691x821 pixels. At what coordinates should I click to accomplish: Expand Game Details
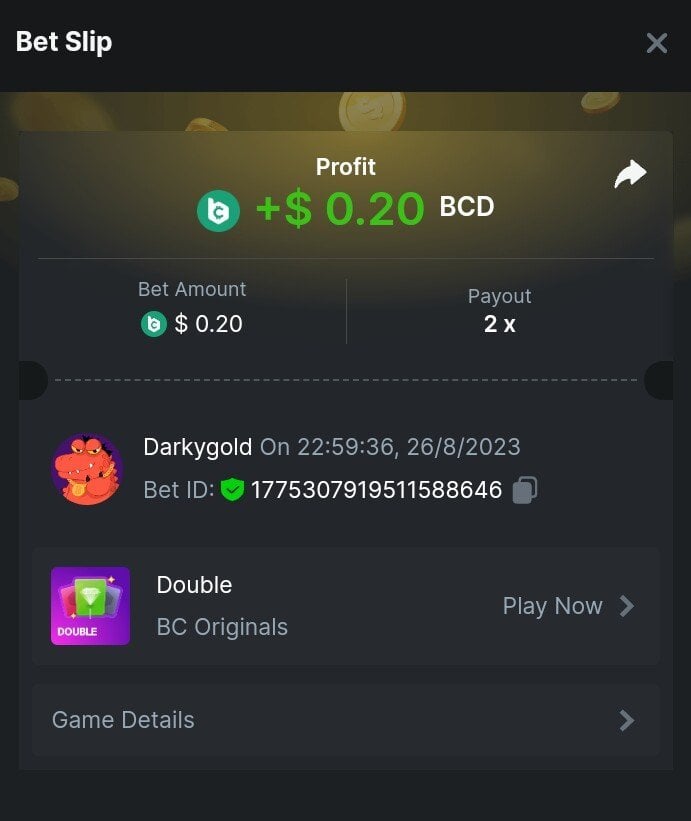point(345,720)
